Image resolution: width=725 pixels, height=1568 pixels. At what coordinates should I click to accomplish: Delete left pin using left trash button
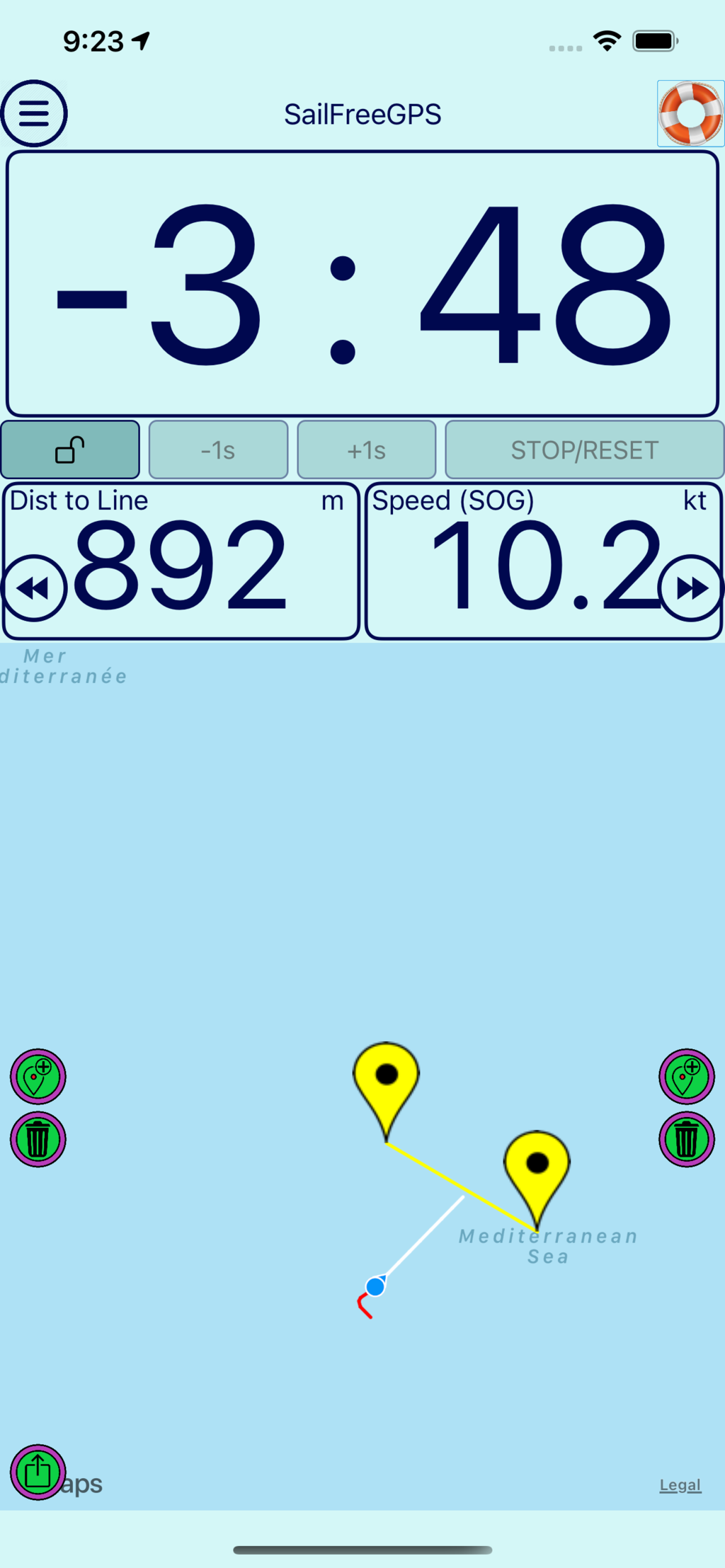[x=38, y=1139]
